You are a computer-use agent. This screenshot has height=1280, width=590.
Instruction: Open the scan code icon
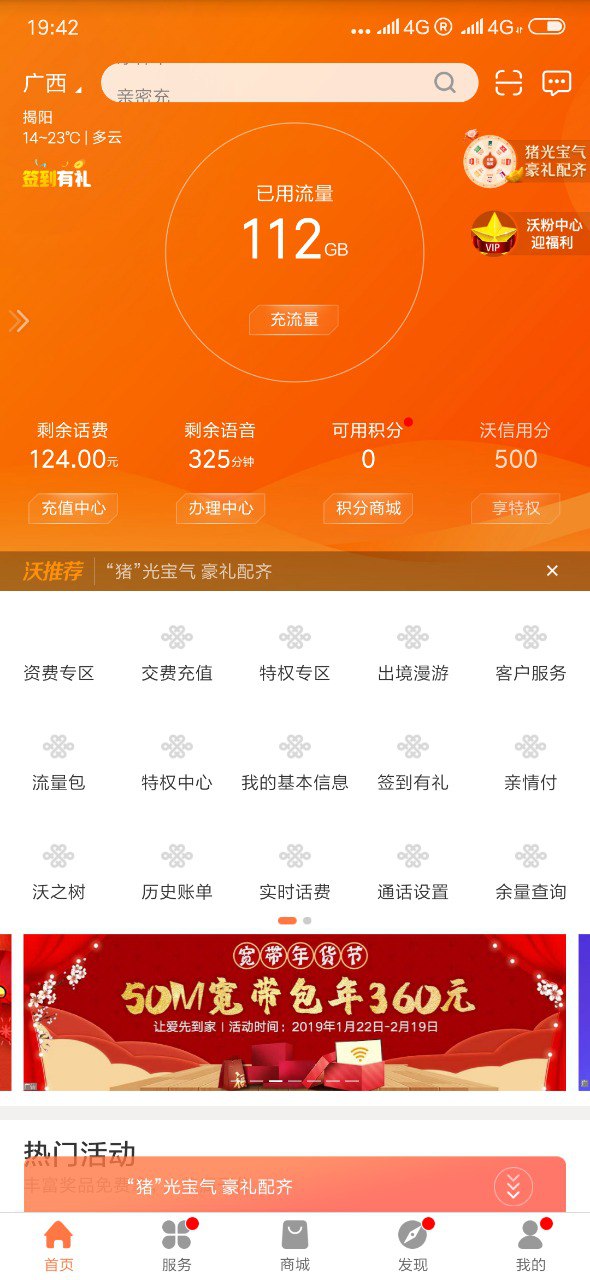coord(509,83)
